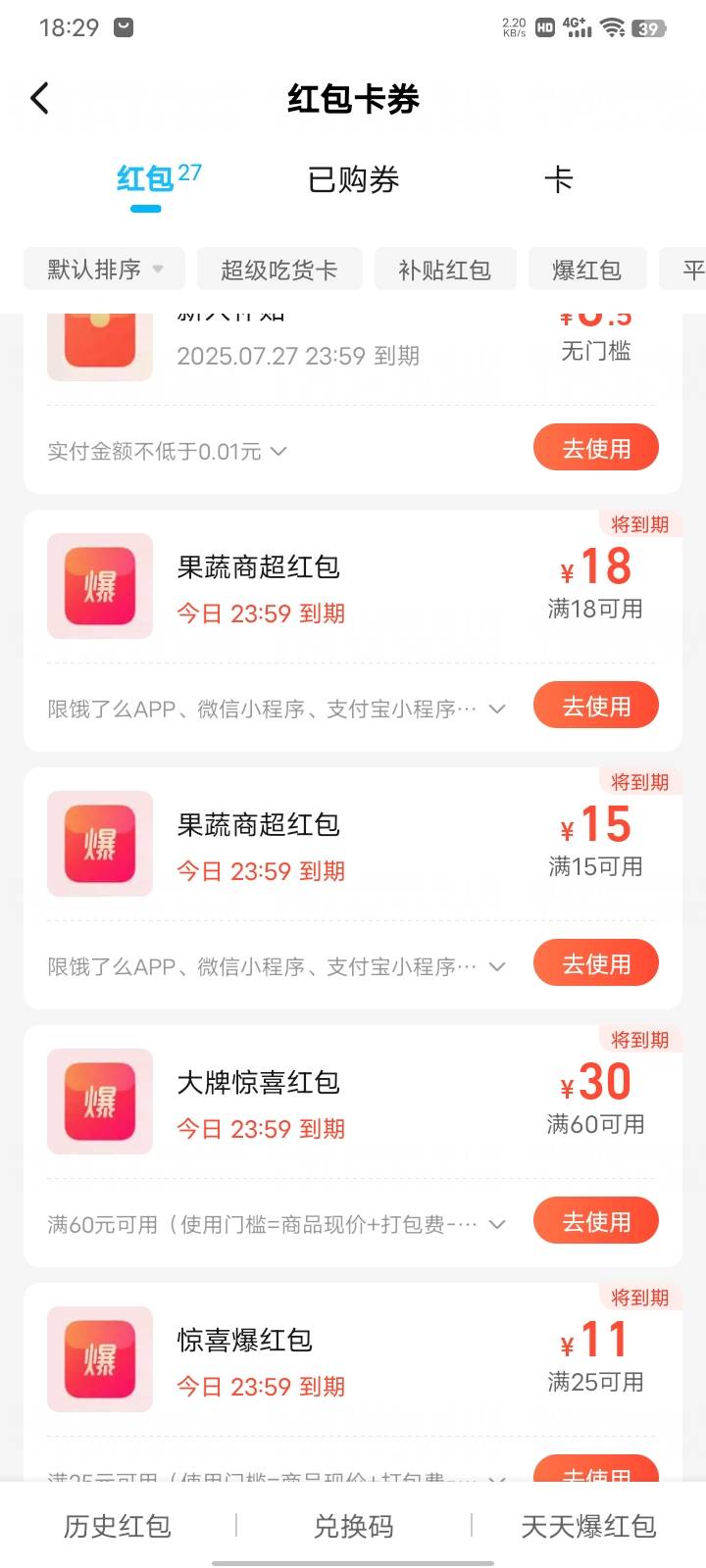Open 历史红包 at the bottom
This screenshot has width=706, height=1568.
118,1526
